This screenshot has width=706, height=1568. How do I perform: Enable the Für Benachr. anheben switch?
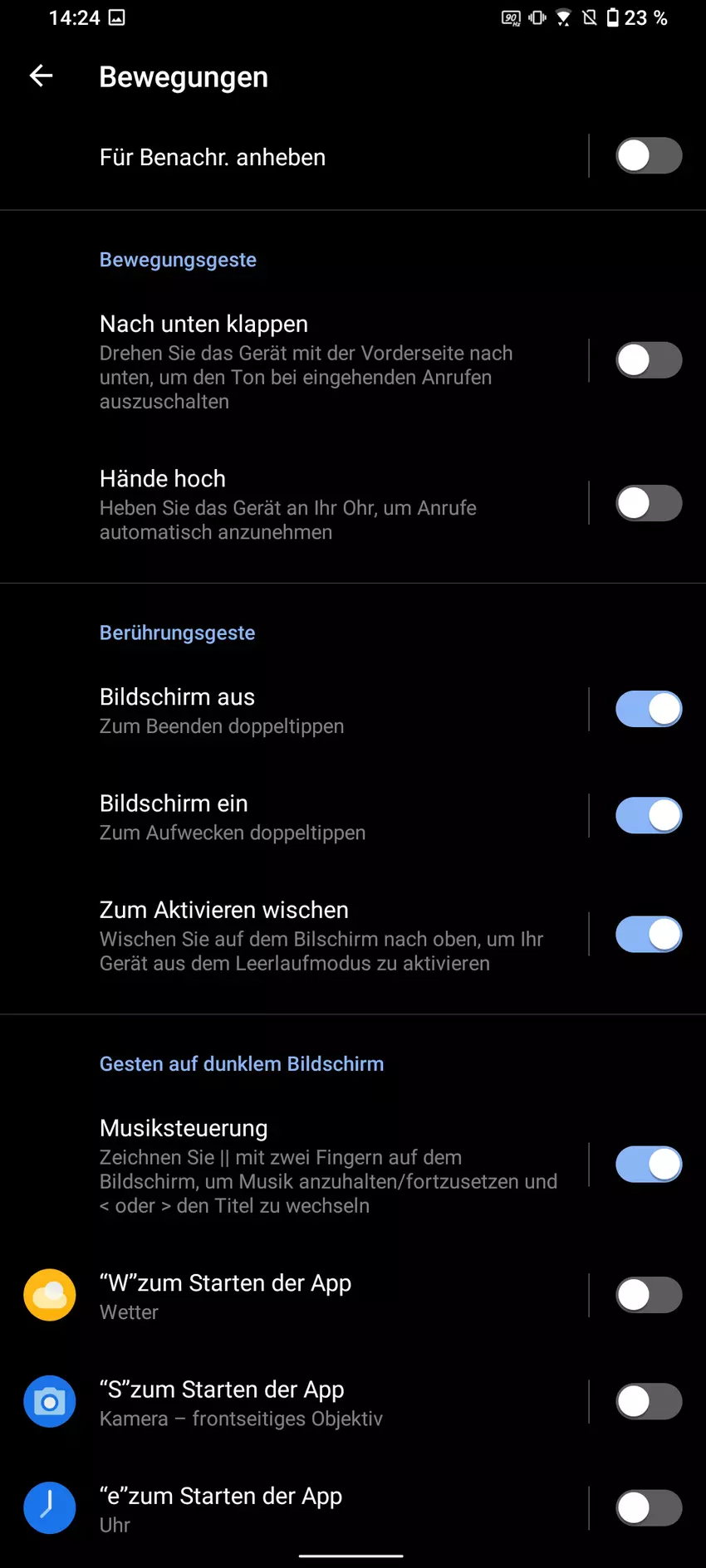click(648, 156)
